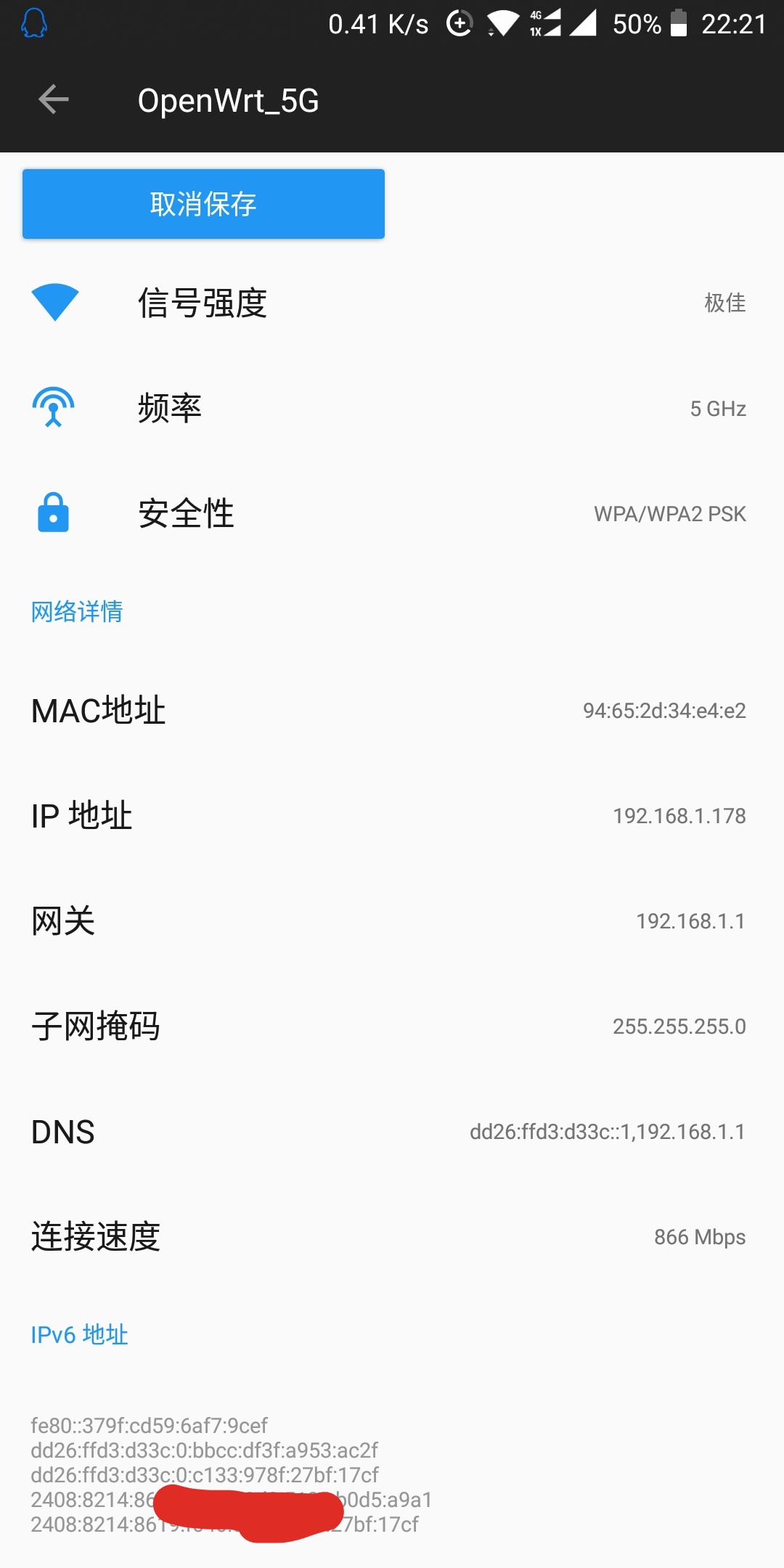Expand the 网络详情 section header

point(77,612)
